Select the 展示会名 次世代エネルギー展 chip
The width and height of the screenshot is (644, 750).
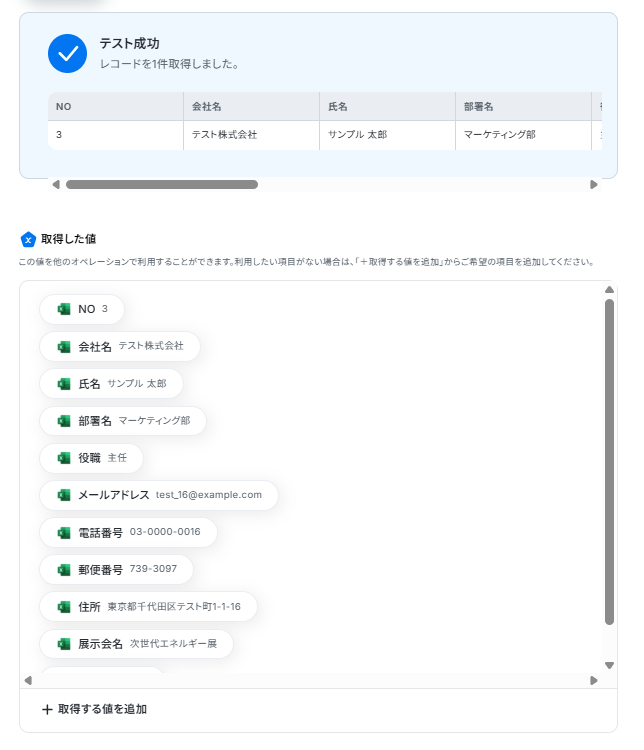136,644
